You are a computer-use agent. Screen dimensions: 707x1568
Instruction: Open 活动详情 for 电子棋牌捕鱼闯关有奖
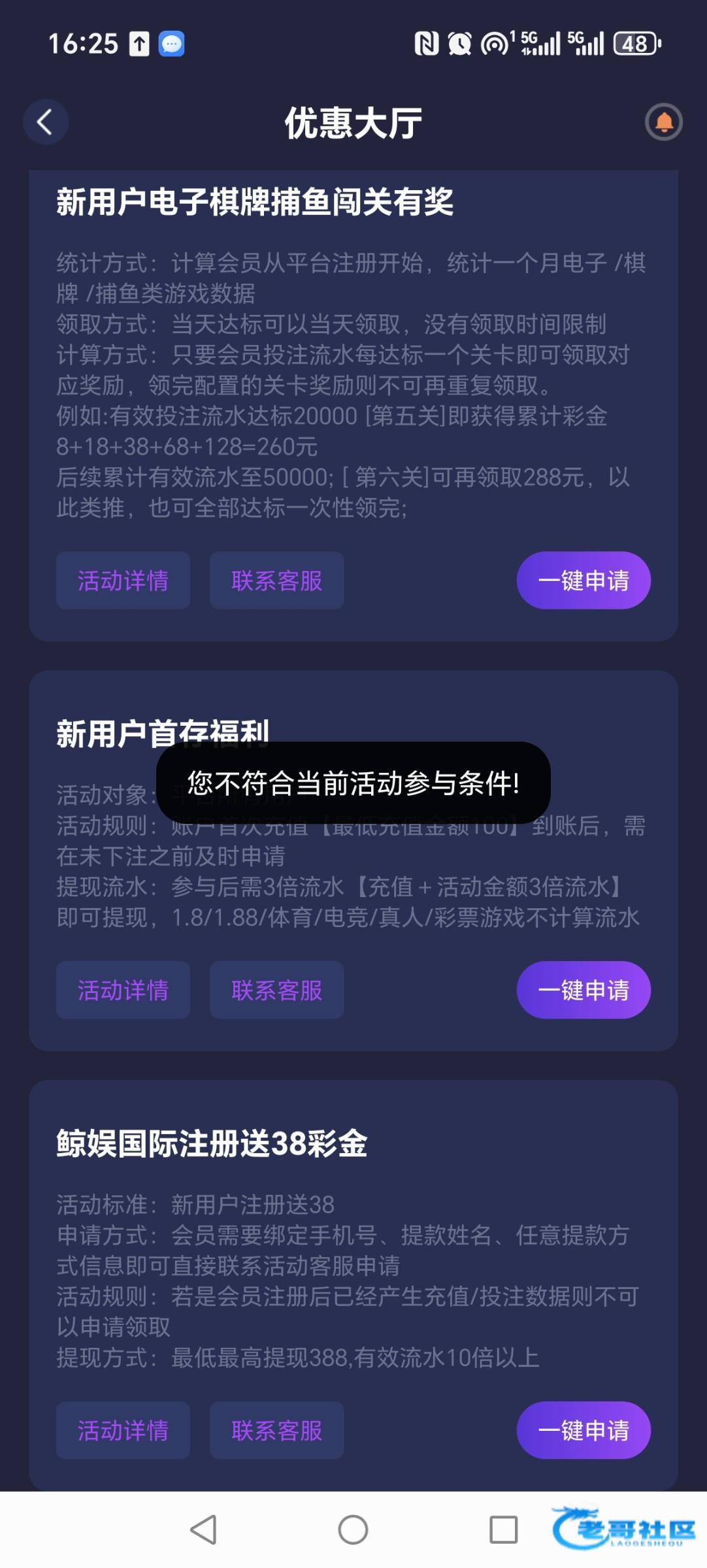click(x=123, y=580)
